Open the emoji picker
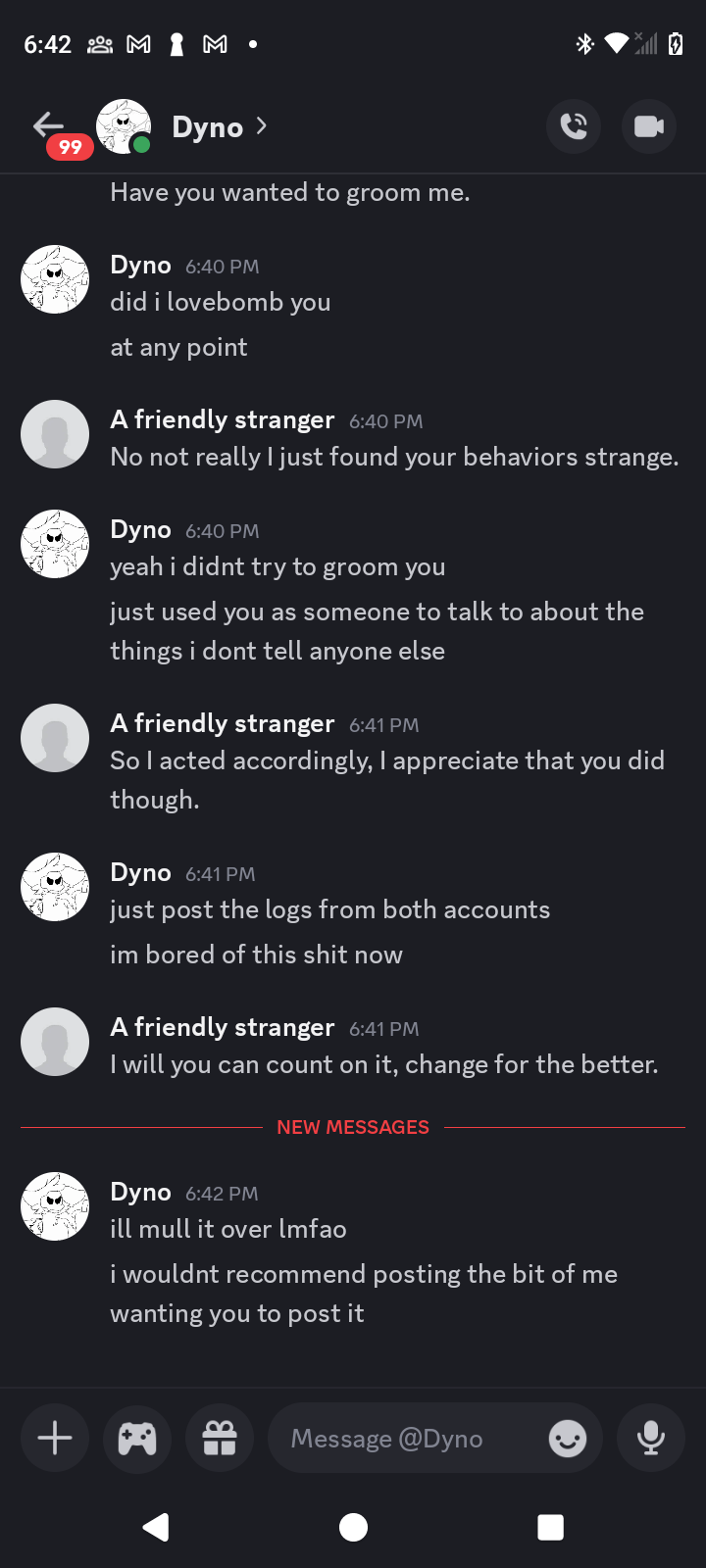Screen dimensions: 706x1568 tap(568, 1439)
